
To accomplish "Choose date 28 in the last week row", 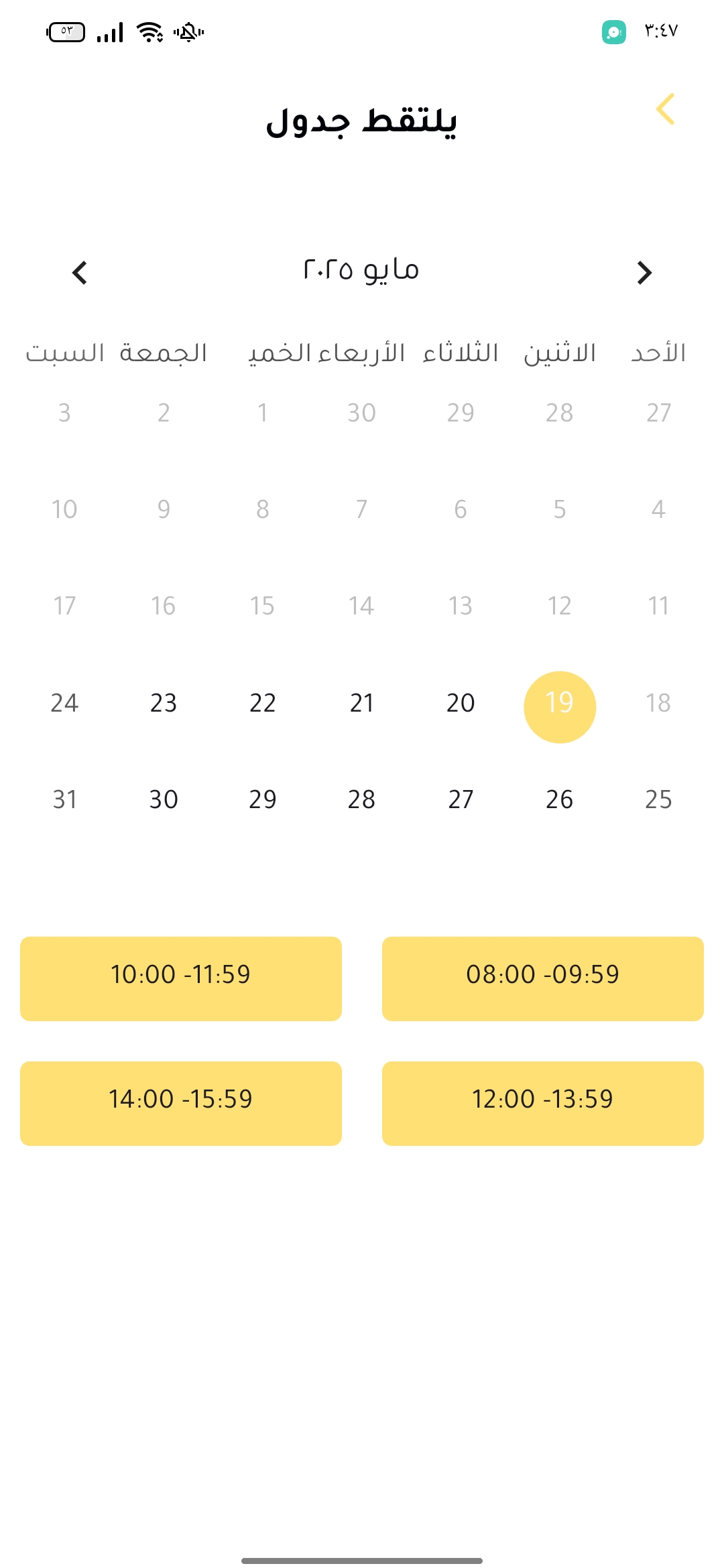I will [x=361, y=799].
